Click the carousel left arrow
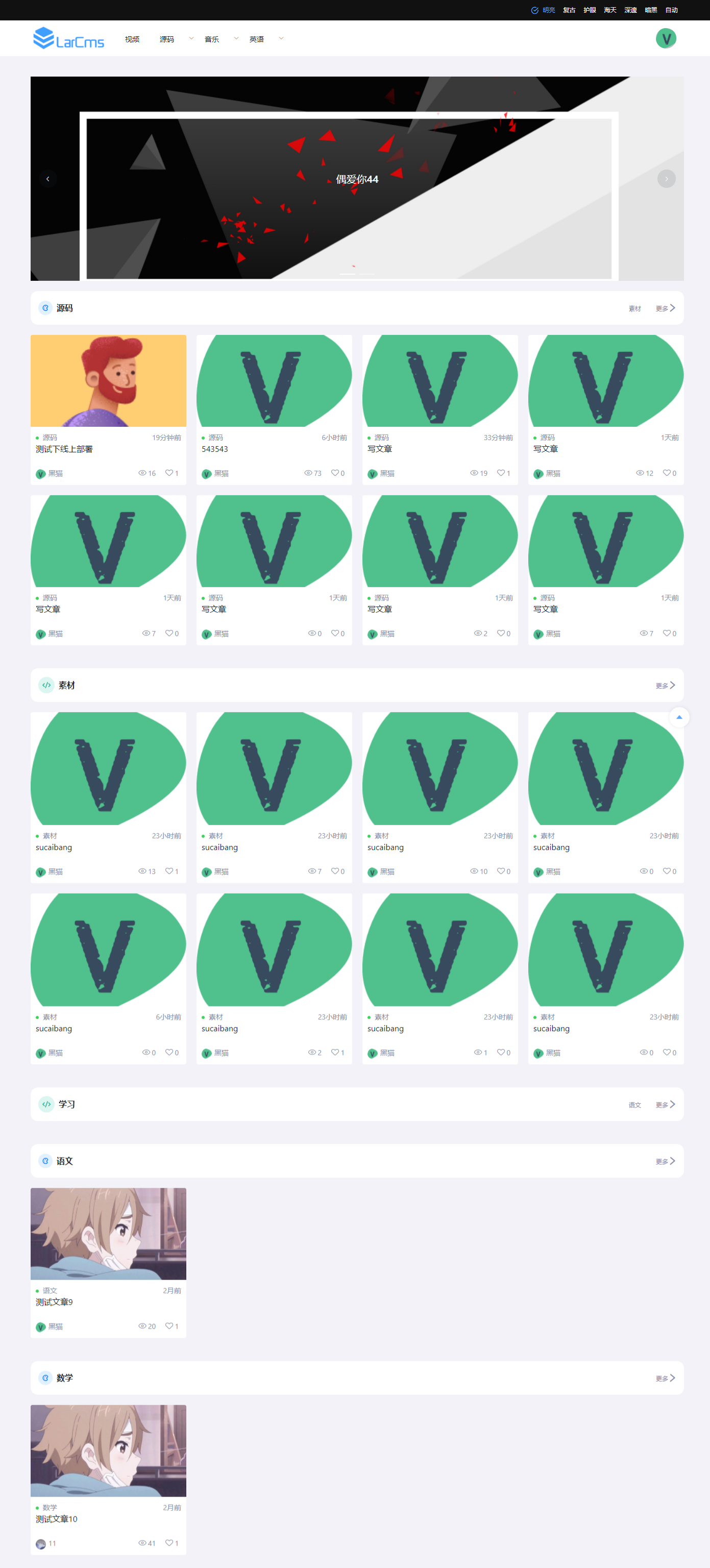710x1568 pixels. coord(47,178)
